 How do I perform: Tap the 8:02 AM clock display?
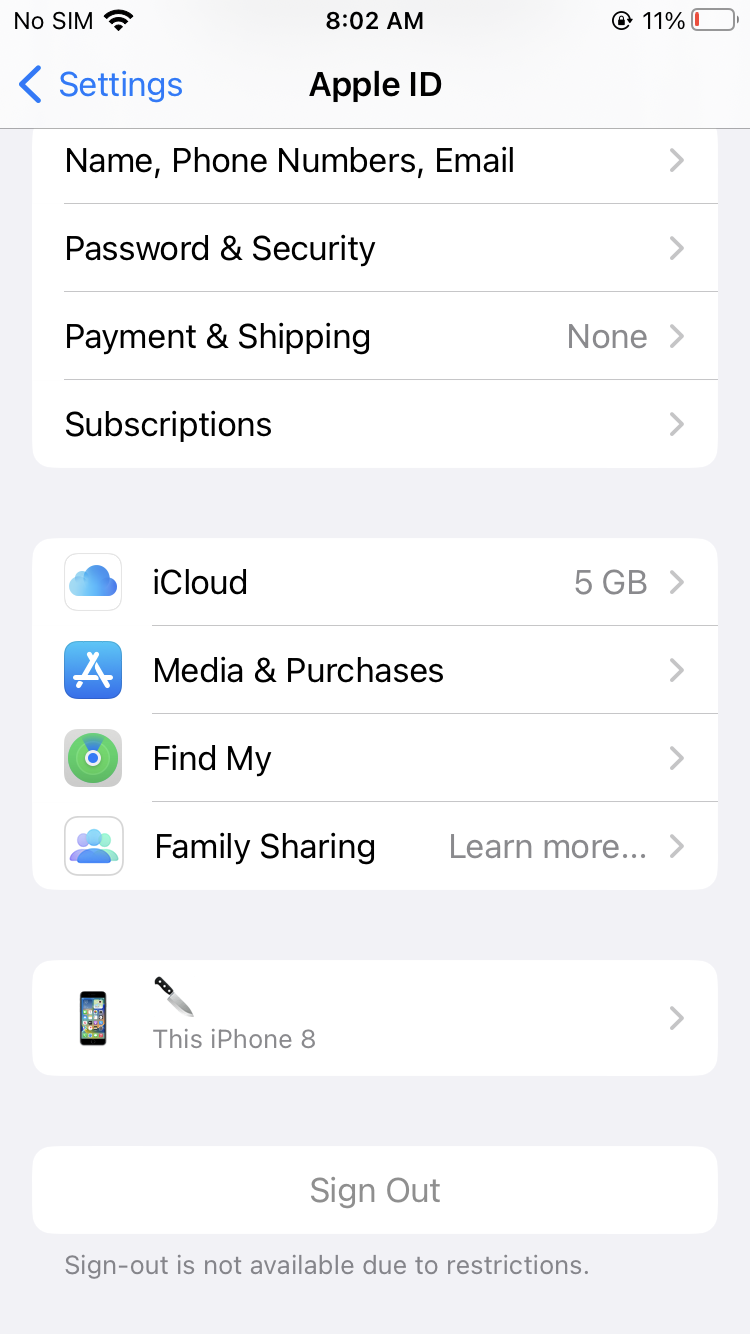tap(374, 20)
